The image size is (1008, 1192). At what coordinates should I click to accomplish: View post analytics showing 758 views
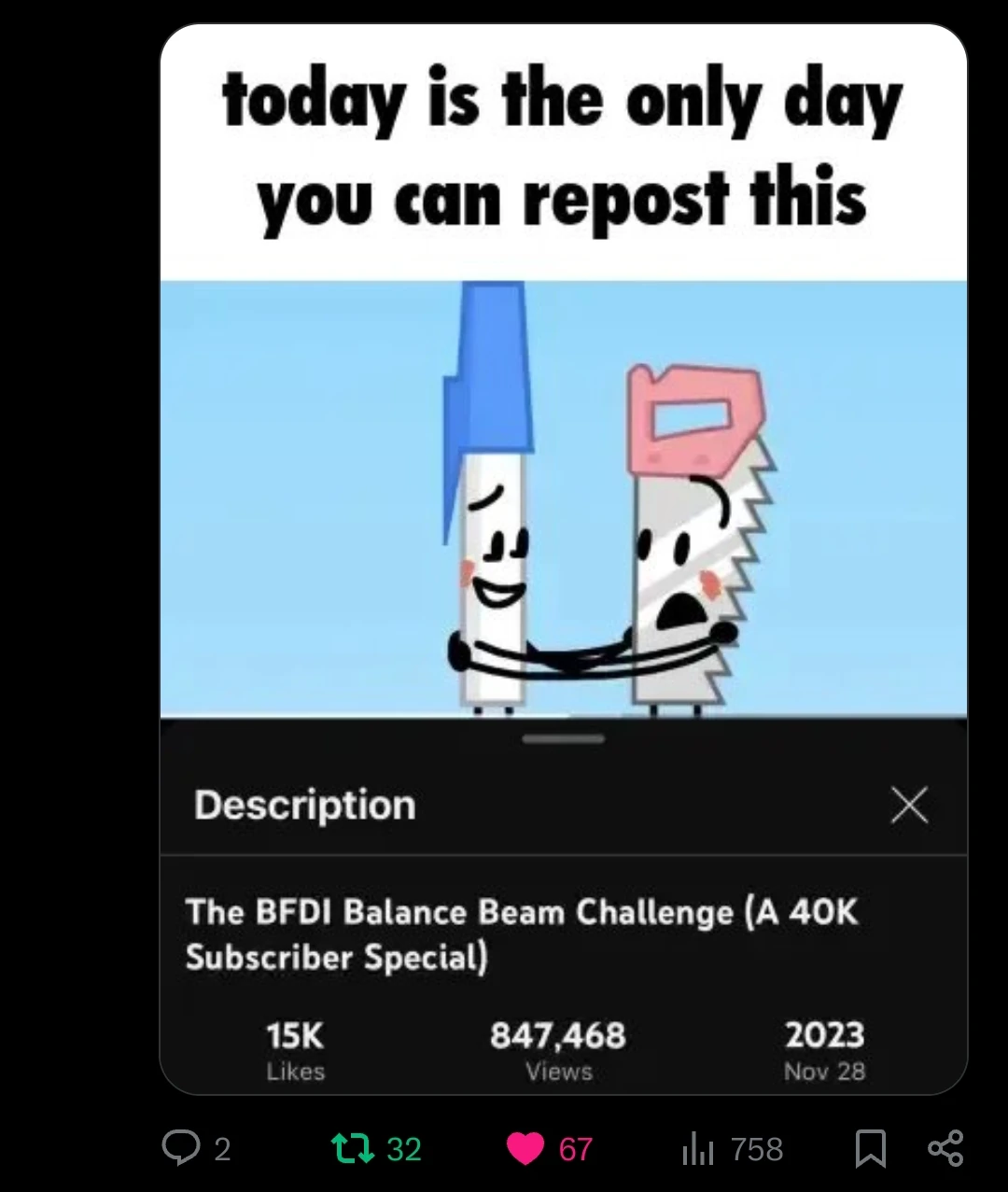click(x=699, y=1149)
